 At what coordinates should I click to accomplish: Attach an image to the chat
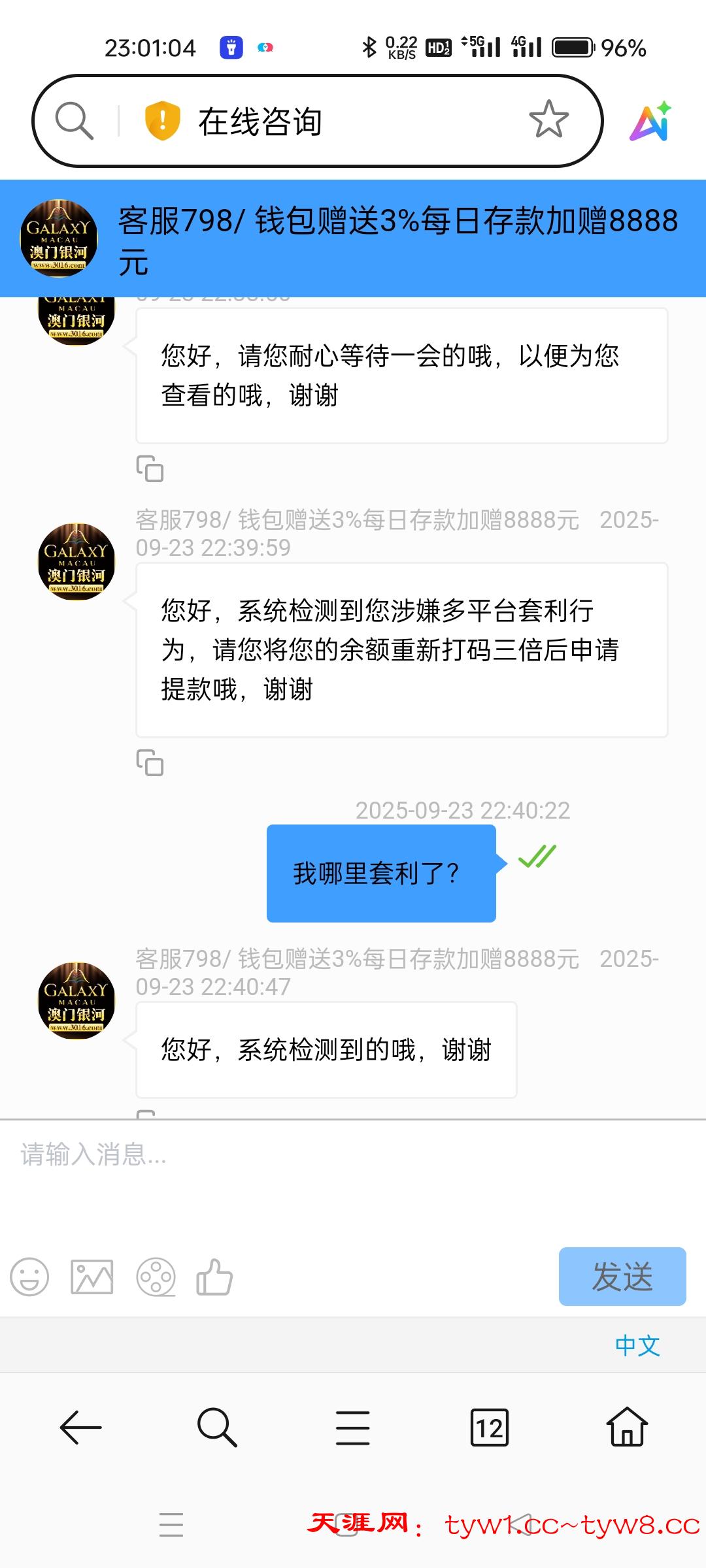[x=92, y=1277]
